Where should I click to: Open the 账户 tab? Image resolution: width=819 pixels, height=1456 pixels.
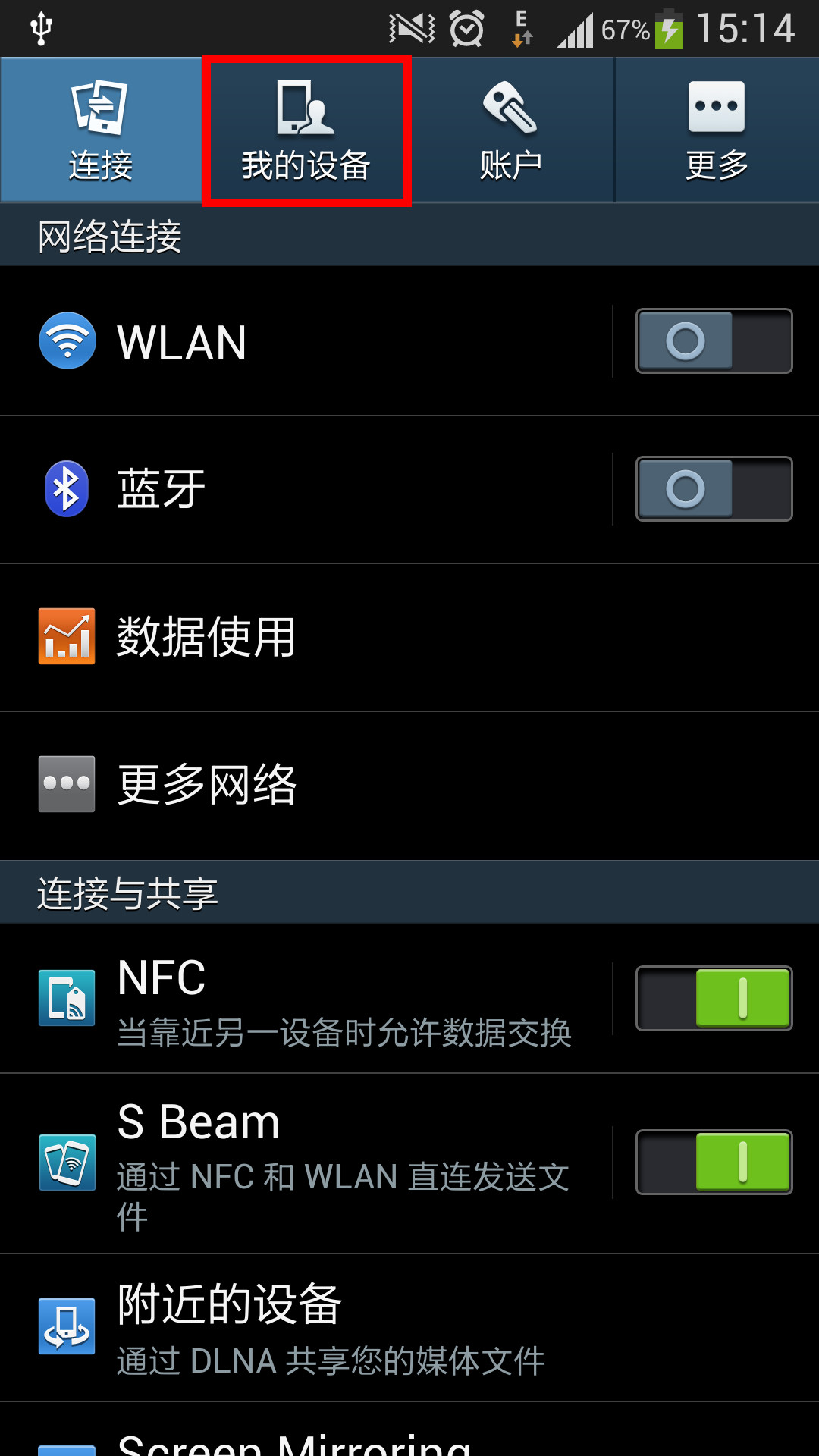coord(511,130)
